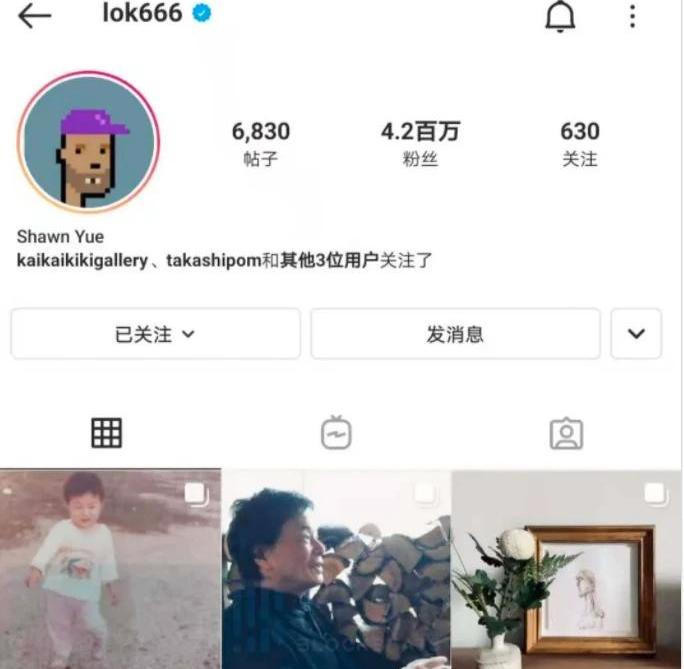This screenshot has width=684, height=669.
Task: View mutual followers including kaikaikikigallery
Action: (224, 260)
